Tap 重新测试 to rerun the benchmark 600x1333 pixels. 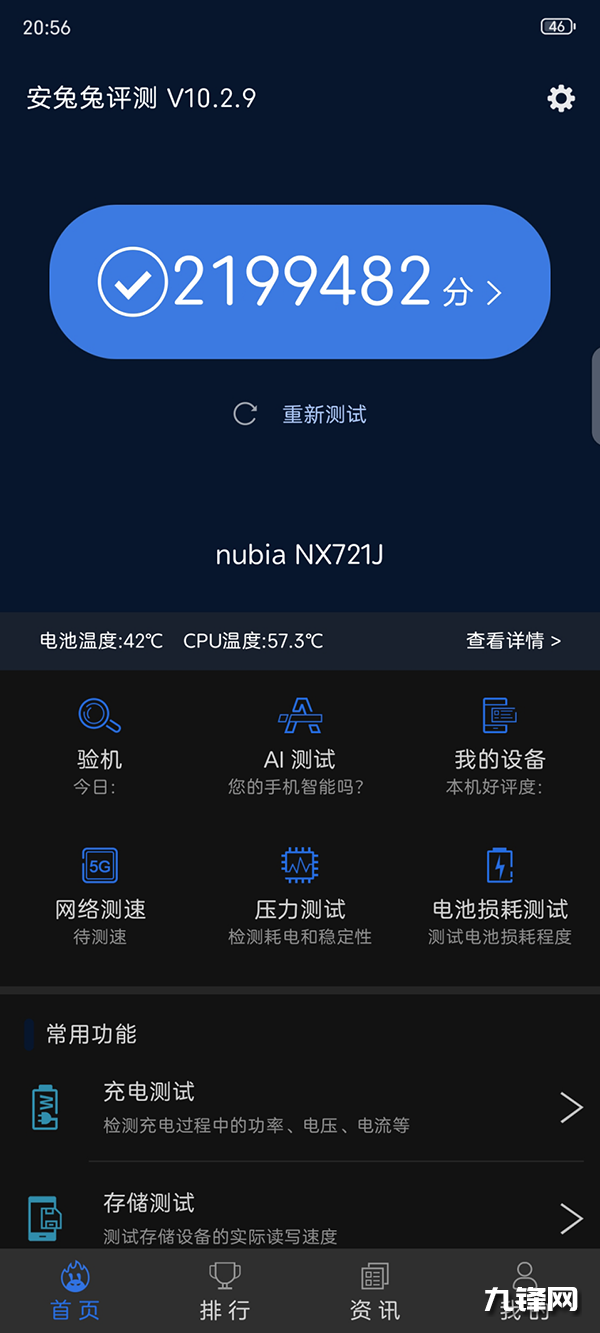point(302,414)
